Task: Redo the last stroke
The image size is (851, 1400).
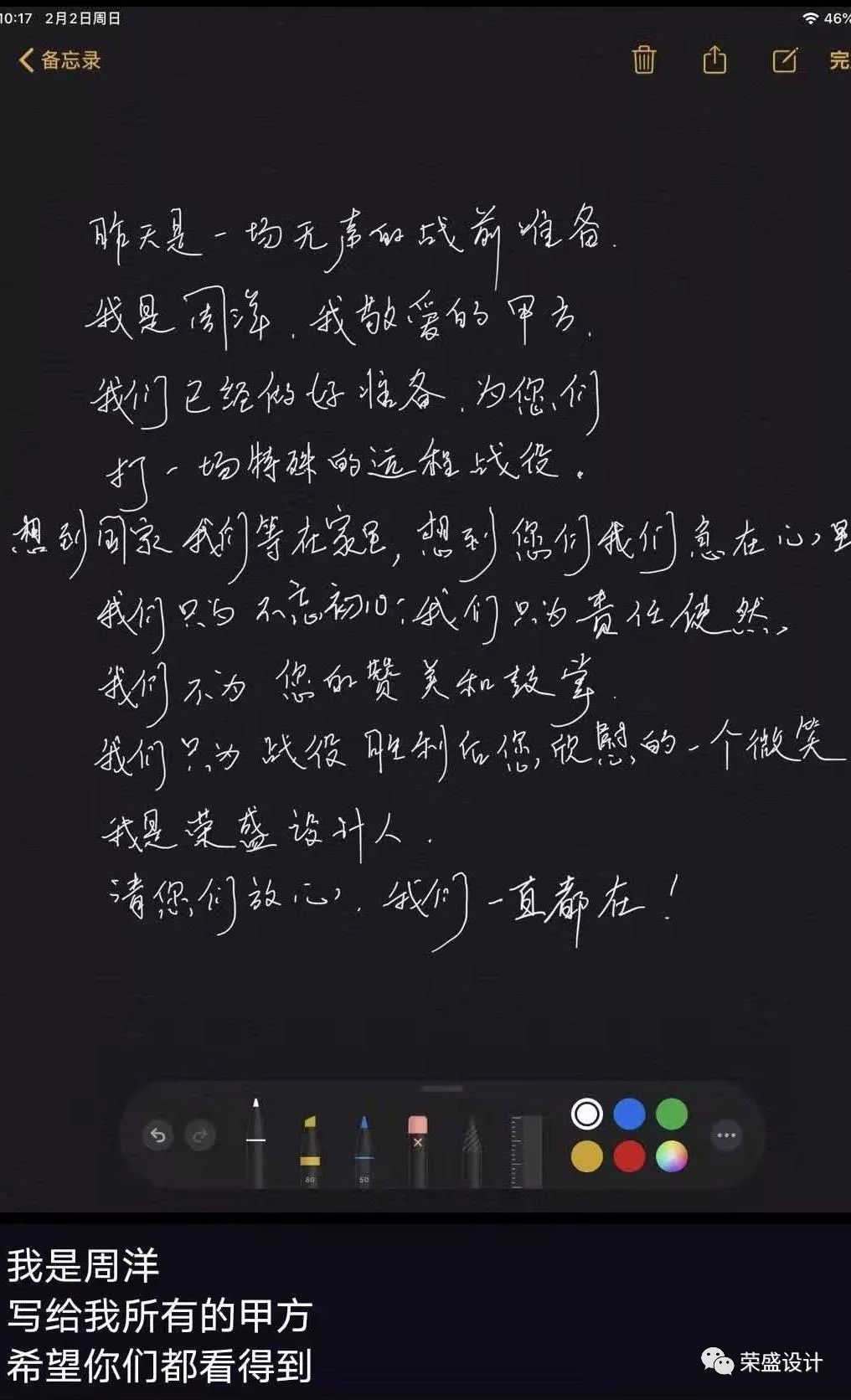Action: [200, 1135]
